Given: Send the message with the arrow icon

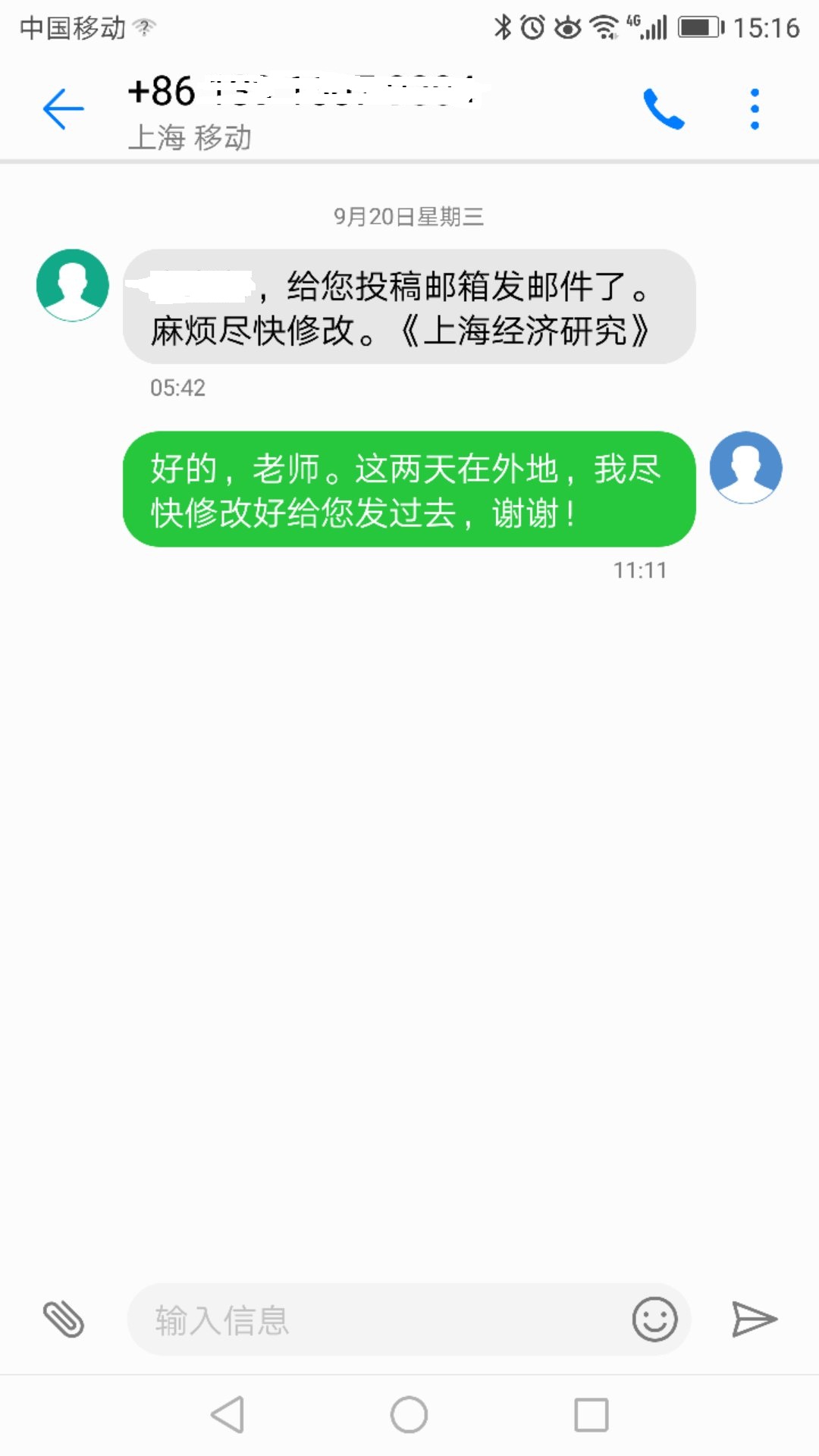Looking at the screenshot, I should pos(754,1319).
